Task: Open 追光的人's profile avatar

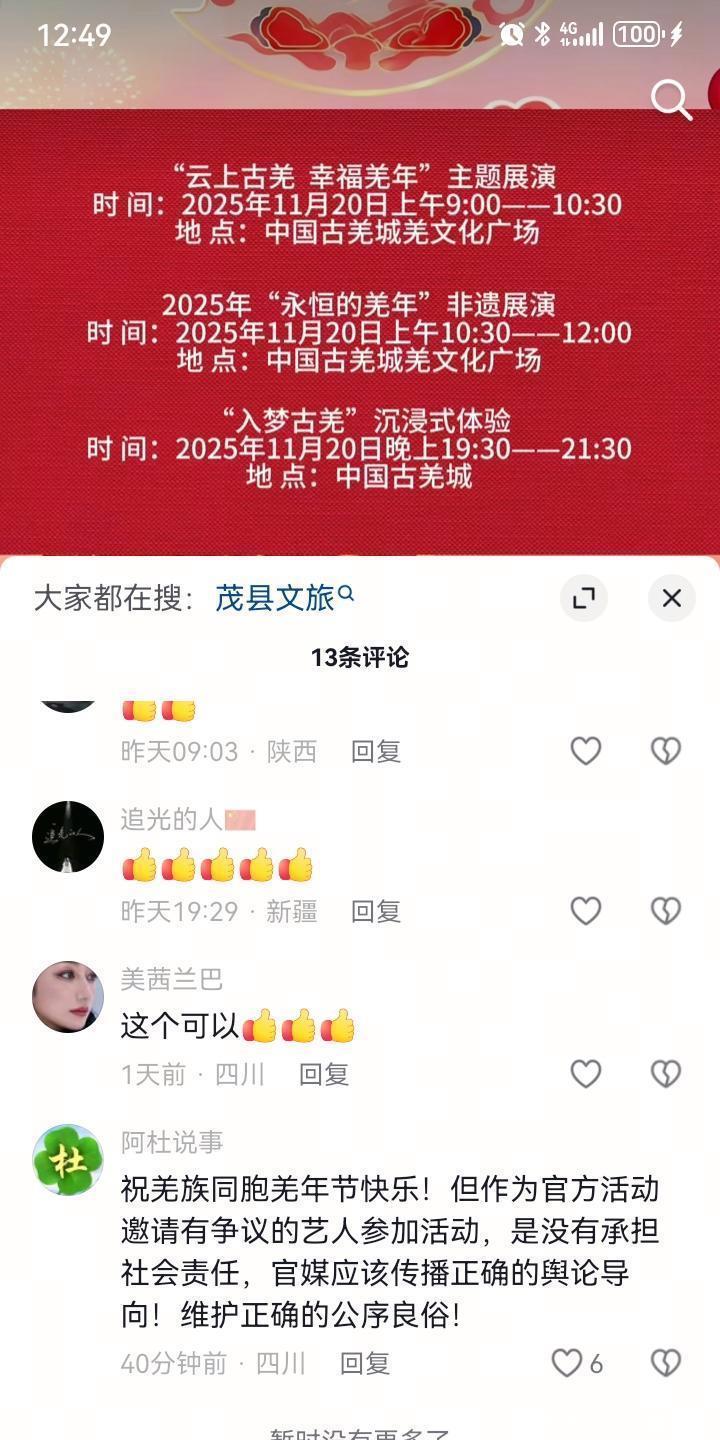Action: tap(68, 837)
